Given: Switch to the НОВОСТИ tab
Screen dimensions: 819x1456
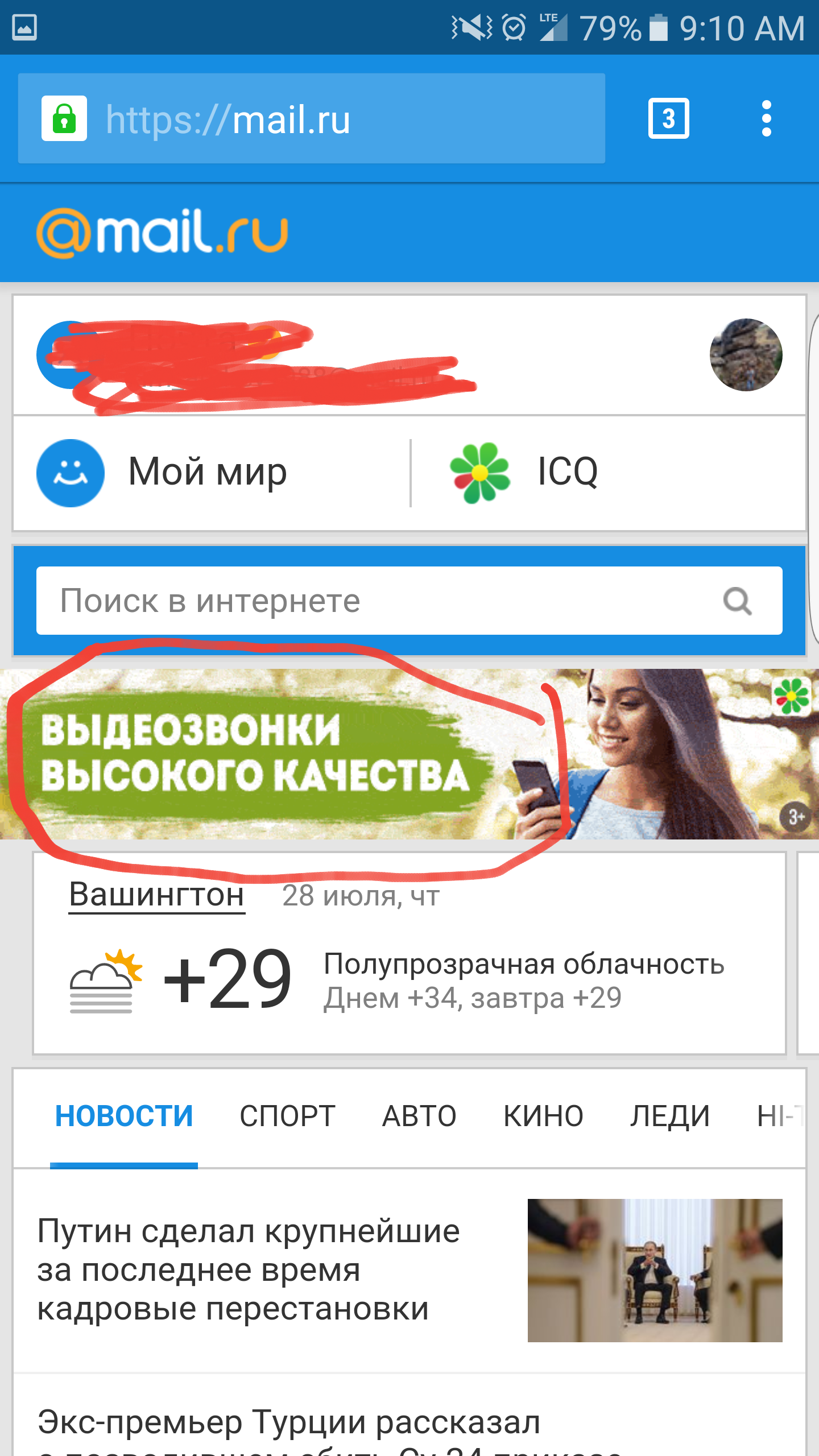Looking at the screenshot, I should pyautogui.click(x=124, y=1116).
